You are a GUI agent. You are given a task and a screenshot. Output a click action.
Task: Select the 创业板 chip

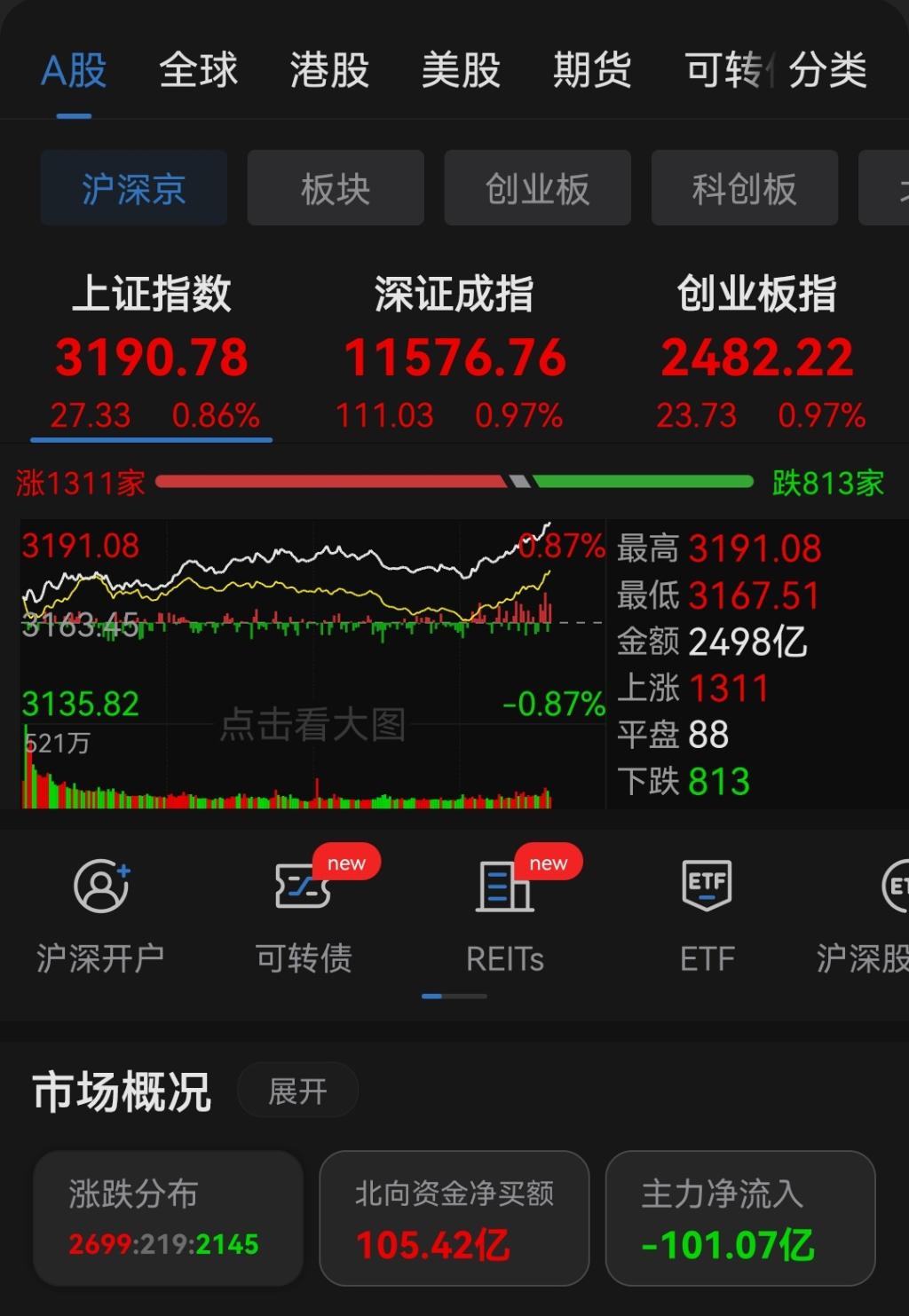click(x=537, y=188)
